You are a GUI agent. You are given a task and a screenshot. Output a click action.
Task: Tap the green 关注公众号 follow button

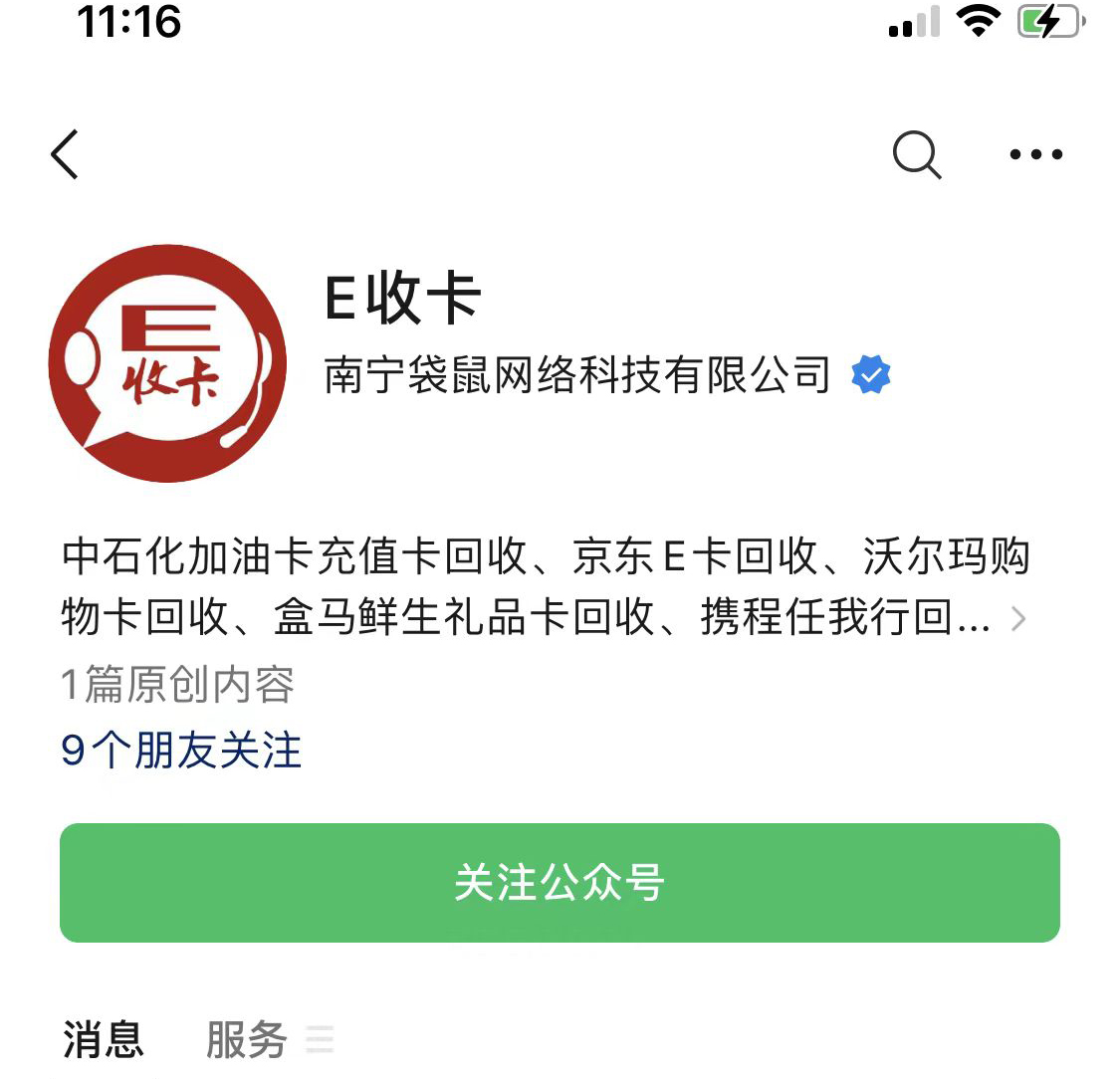tap(560, 883)
